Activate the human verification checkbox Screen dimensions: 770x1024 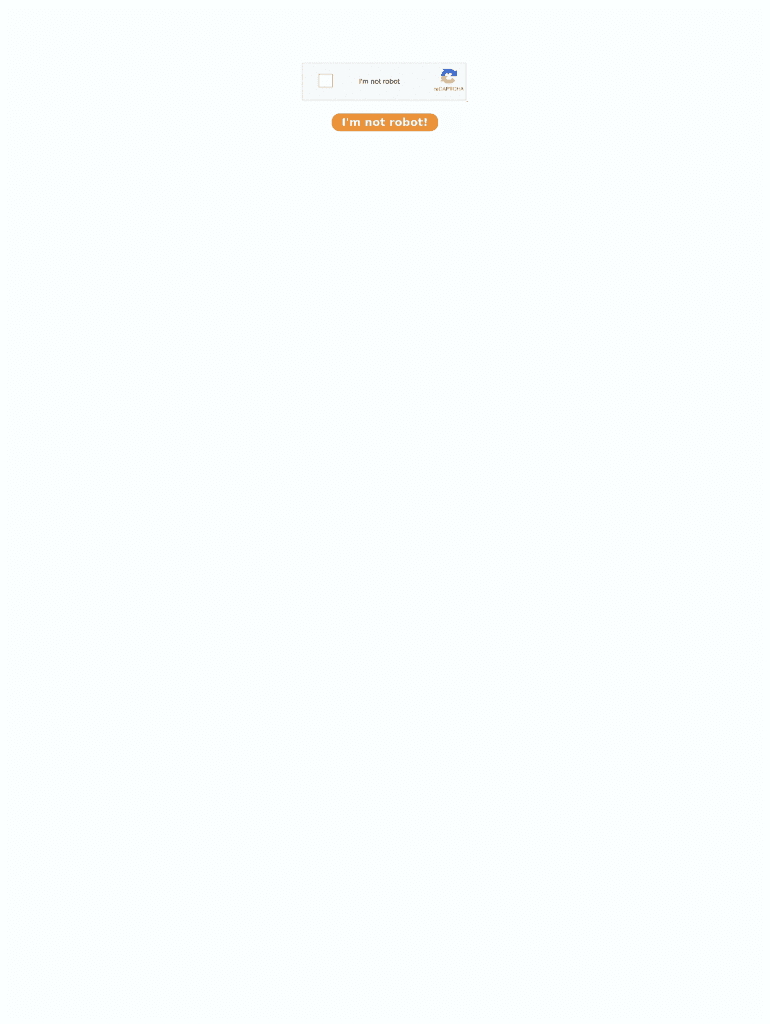pyautogui.click(x=325, y=81)
